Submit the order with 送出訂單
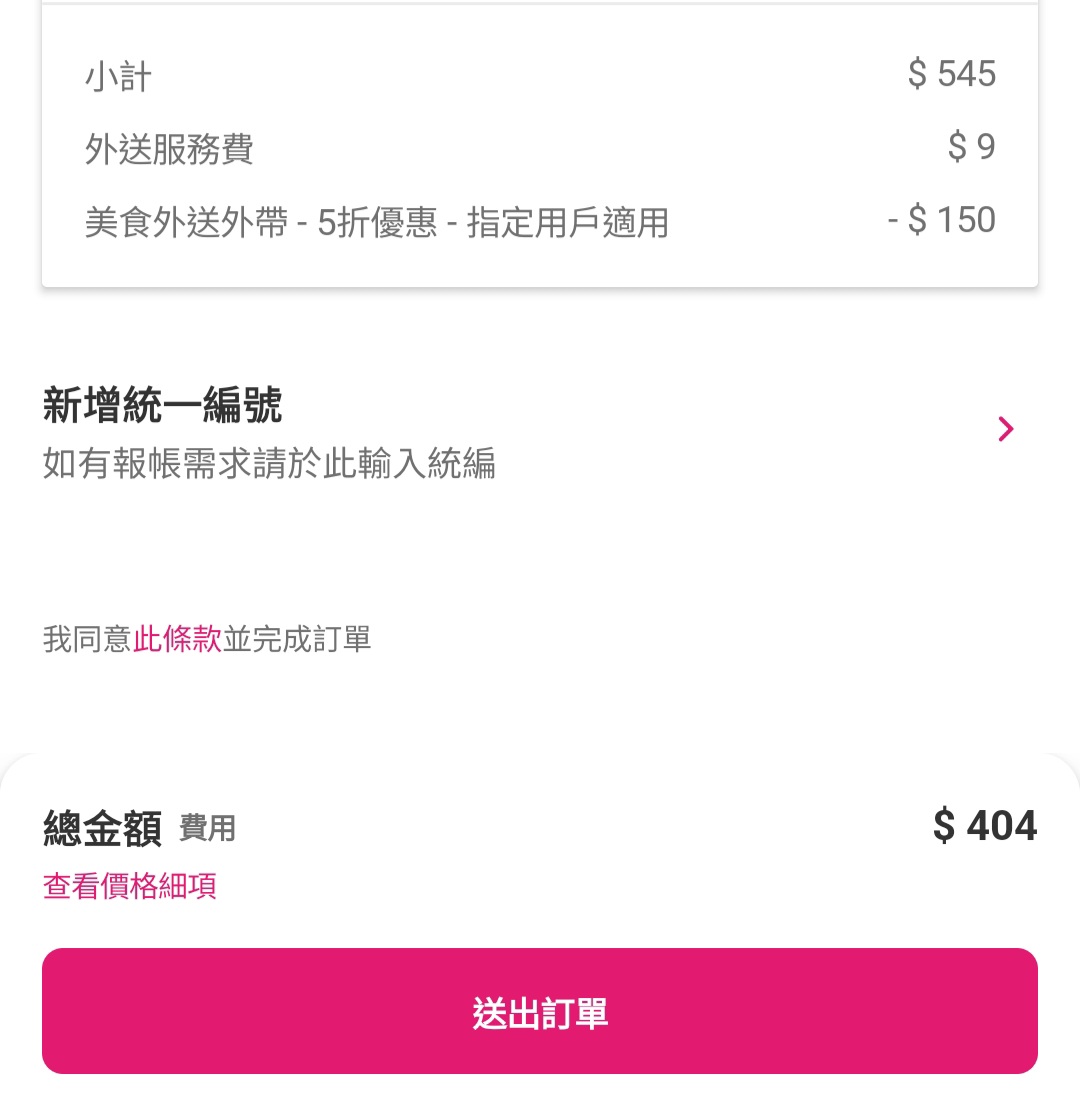 pos(540,1012)
